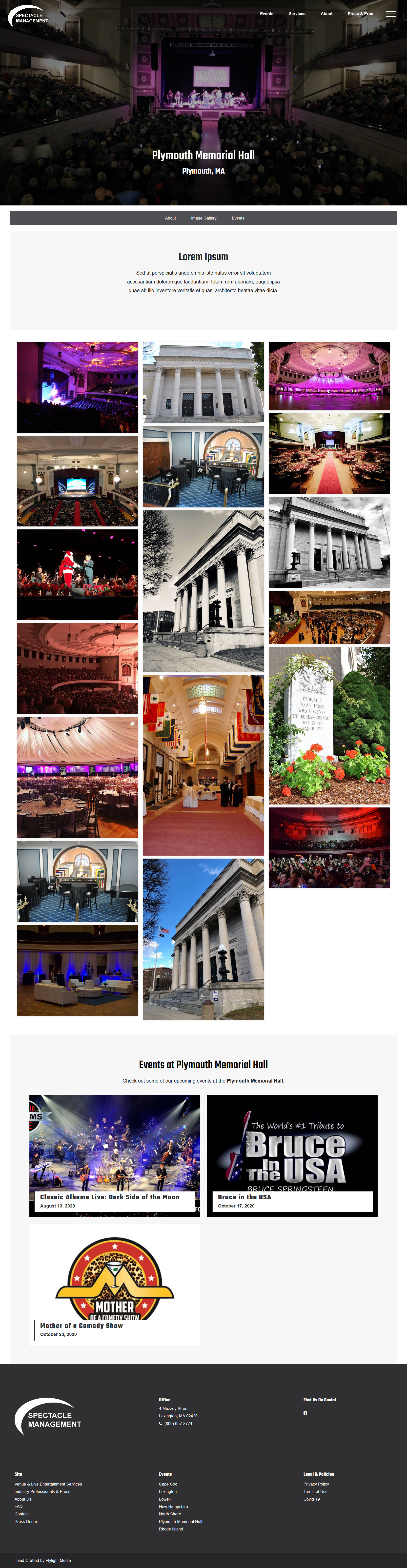Open Events in the top navigation
This screenshot has width=407, height=1568.
click(266, 13)
